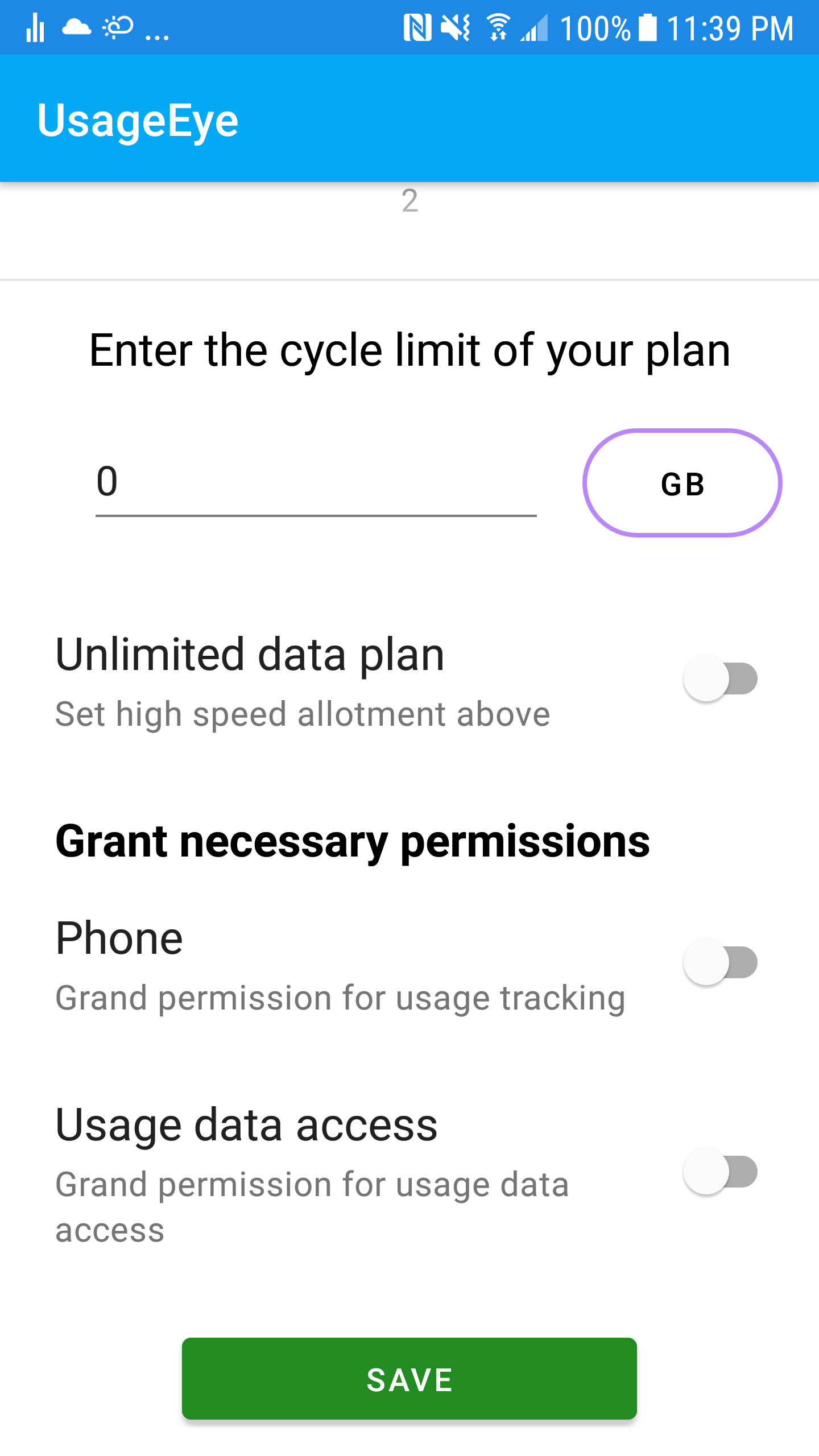Click the signal bars icon at top left
The height and width of the screenshot is (1456, 819).
(34, 27)
